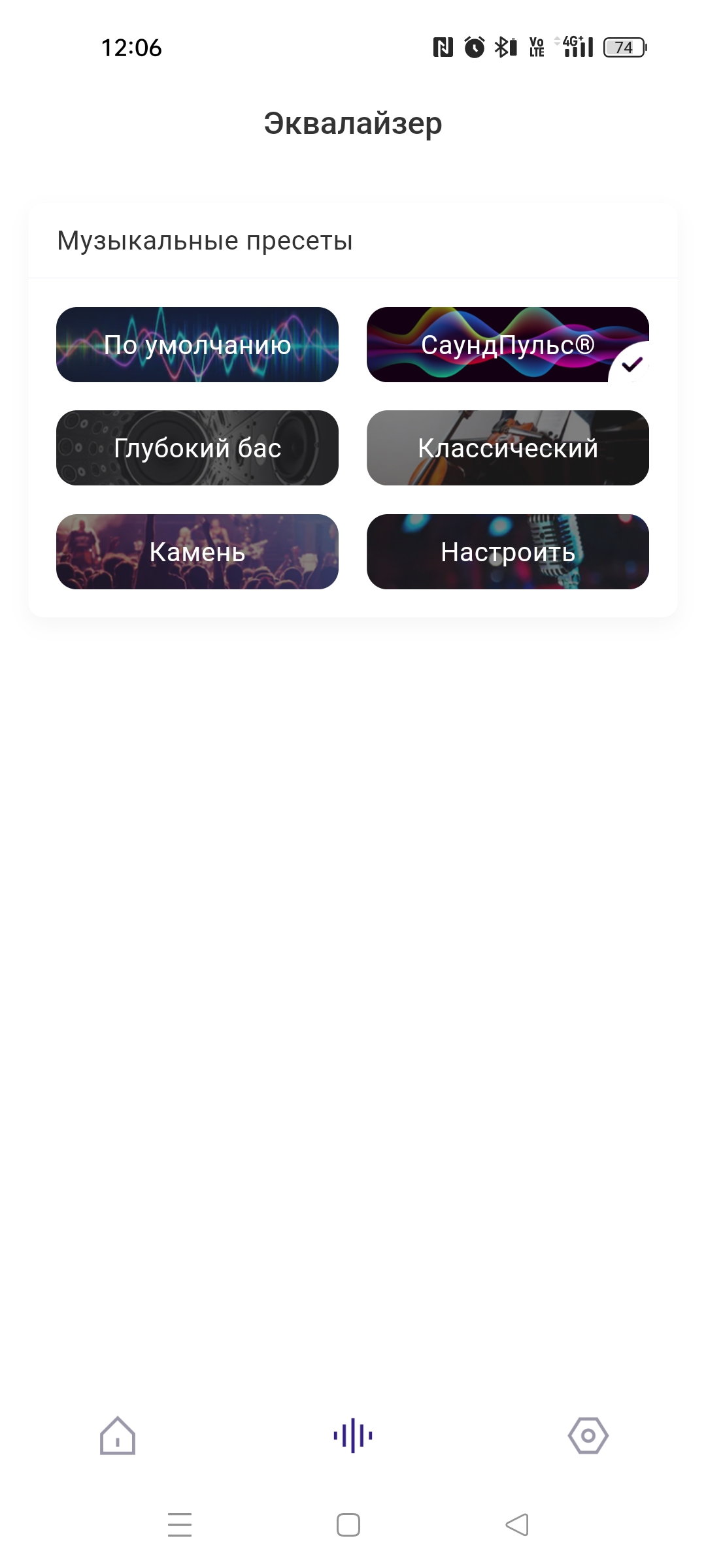Screen dimensions: 706x1568
Task: Select the Камень preset
Action: (x=197, y=552)
